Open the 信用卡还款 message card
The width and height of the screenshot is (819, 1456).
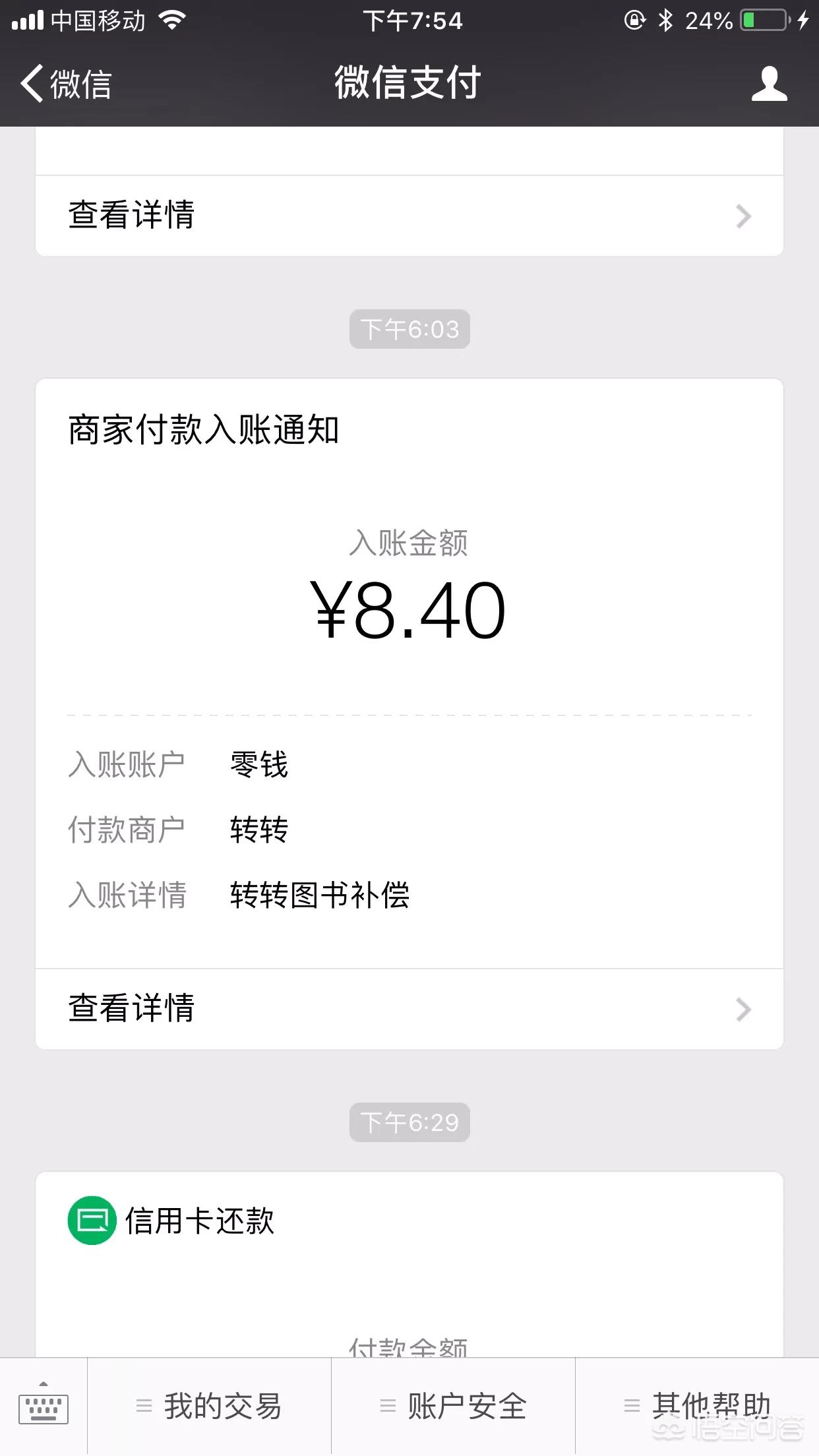click(409, 1253)
